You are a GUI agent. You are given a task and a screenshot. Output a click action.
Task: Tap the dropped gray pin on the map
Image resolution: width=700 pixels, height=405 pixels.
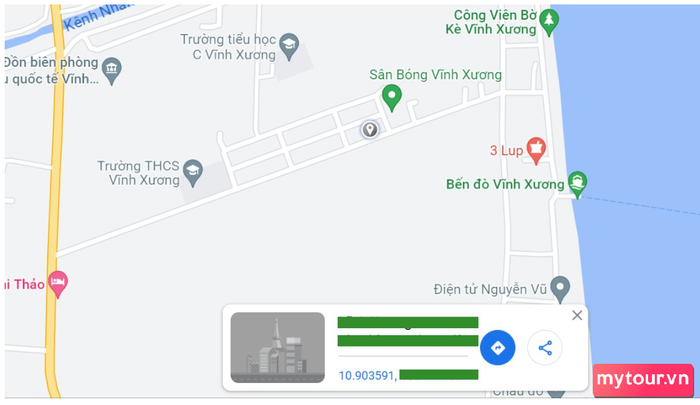370,129
